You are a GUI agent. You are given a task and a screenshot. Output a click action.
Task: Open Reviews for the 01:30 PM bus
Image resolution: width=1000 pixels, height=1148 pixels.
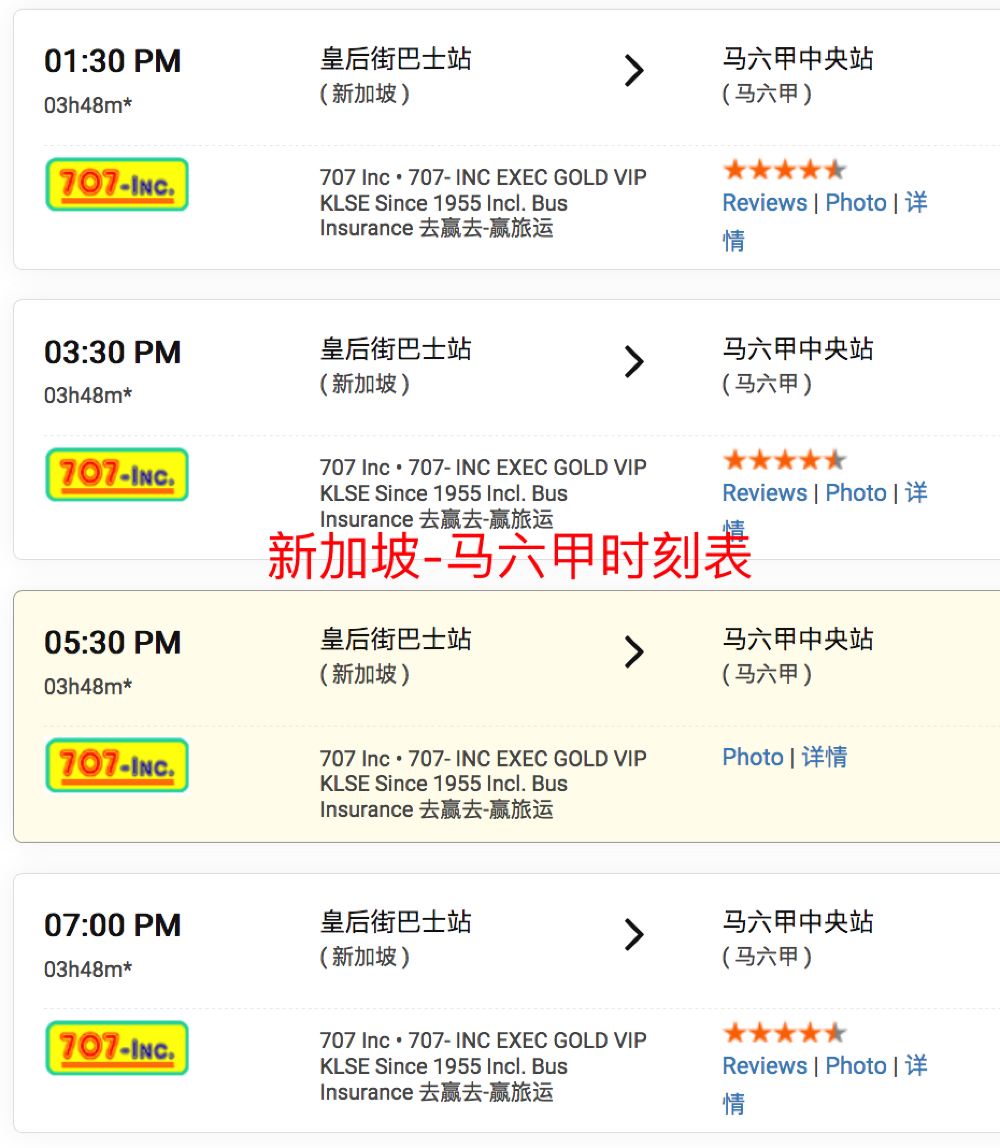pyautogui.click(x=764, y=203)
